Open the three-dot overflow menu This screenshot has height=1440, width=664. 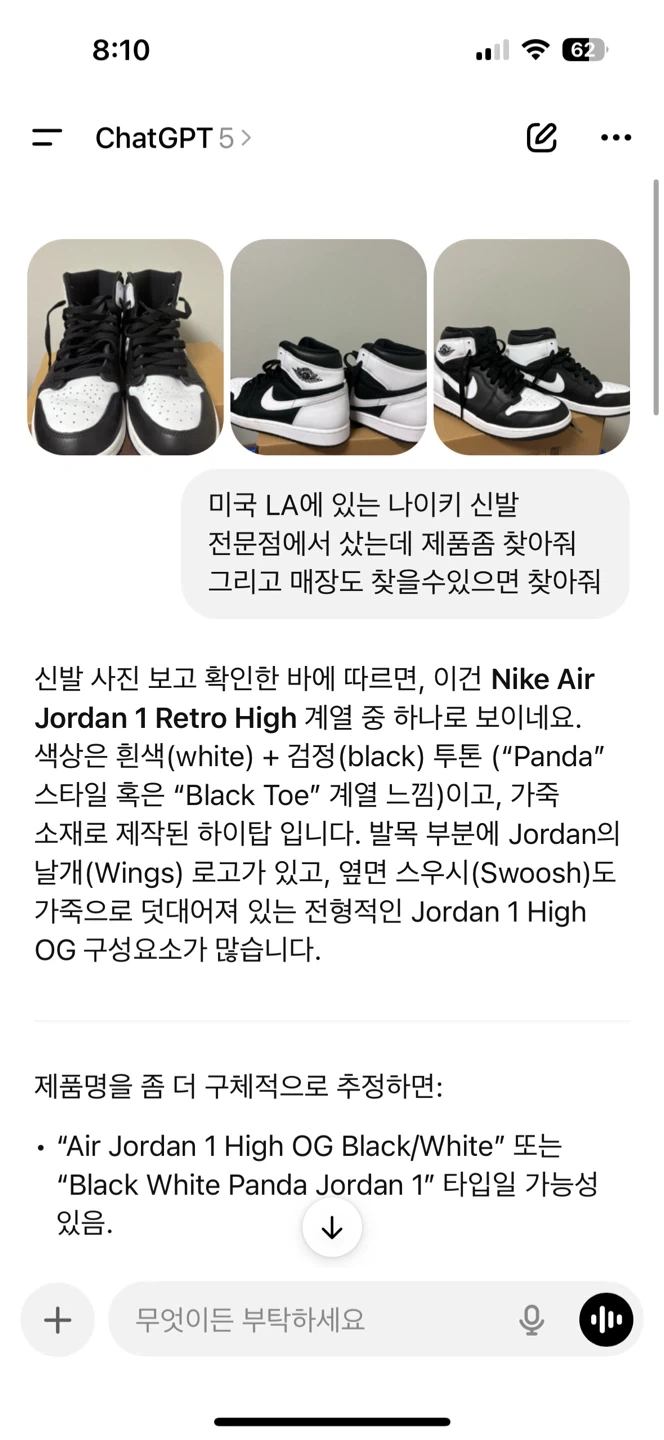tap(616, 138)
